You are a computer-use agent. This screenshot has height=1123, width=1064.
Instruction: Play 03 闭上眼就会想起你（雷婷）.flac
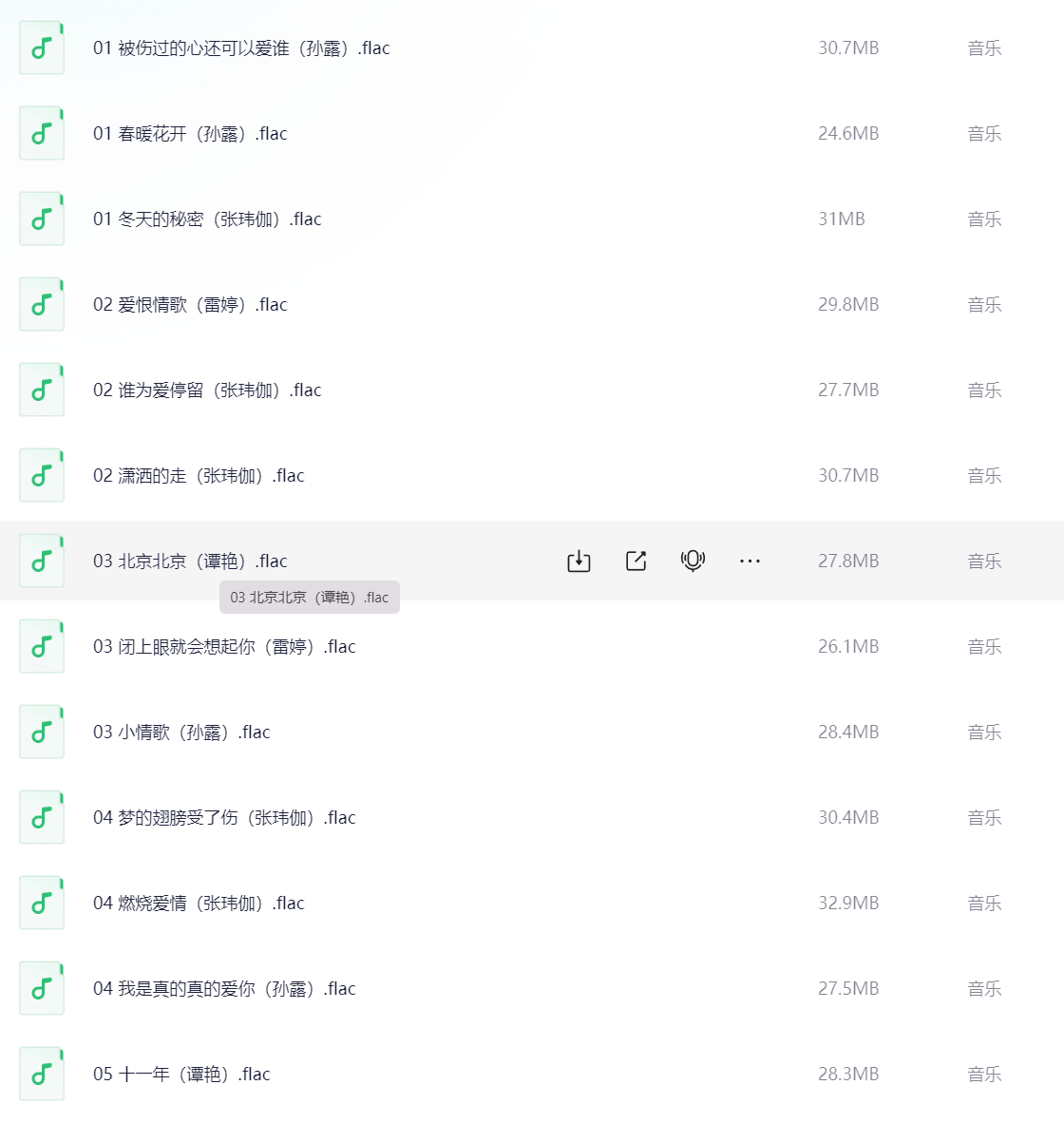(x=224, y=647)
